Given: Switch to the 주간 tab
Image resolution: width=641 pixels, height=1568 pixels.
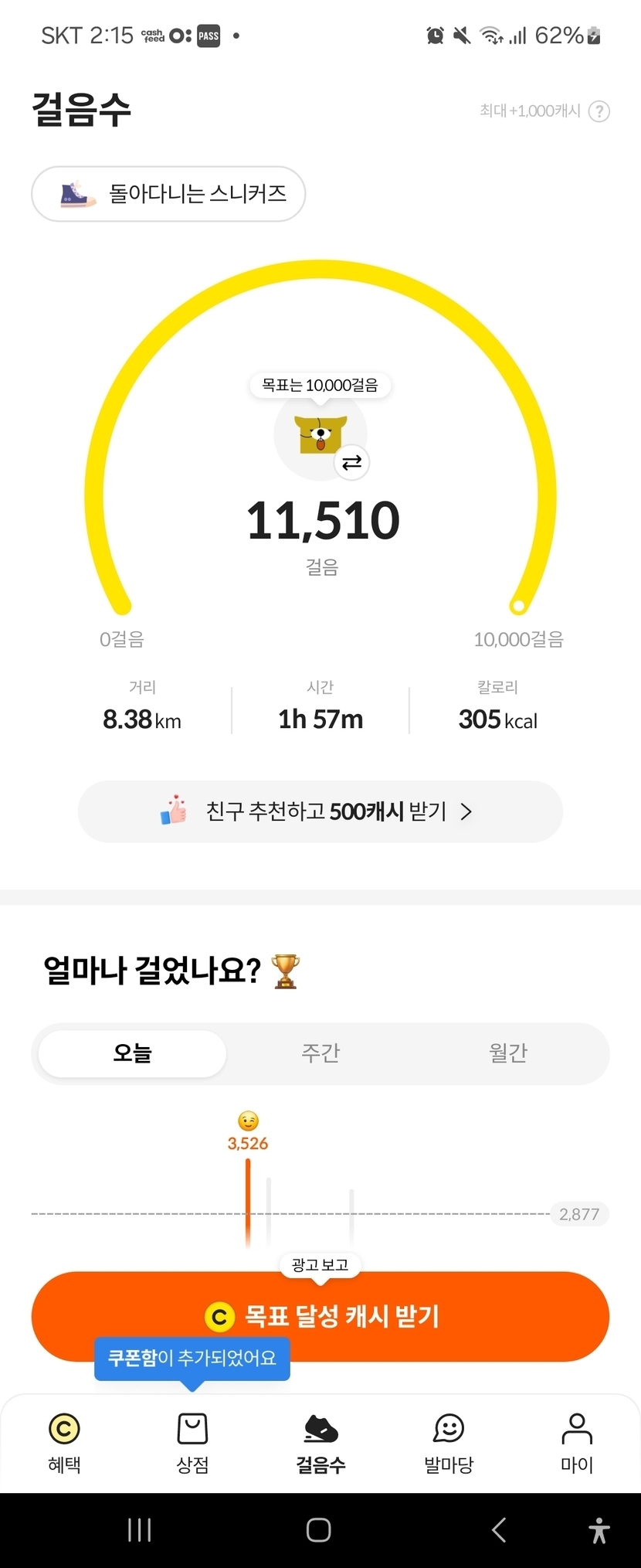Looking at the screenshot, I should coord(320,1053).
